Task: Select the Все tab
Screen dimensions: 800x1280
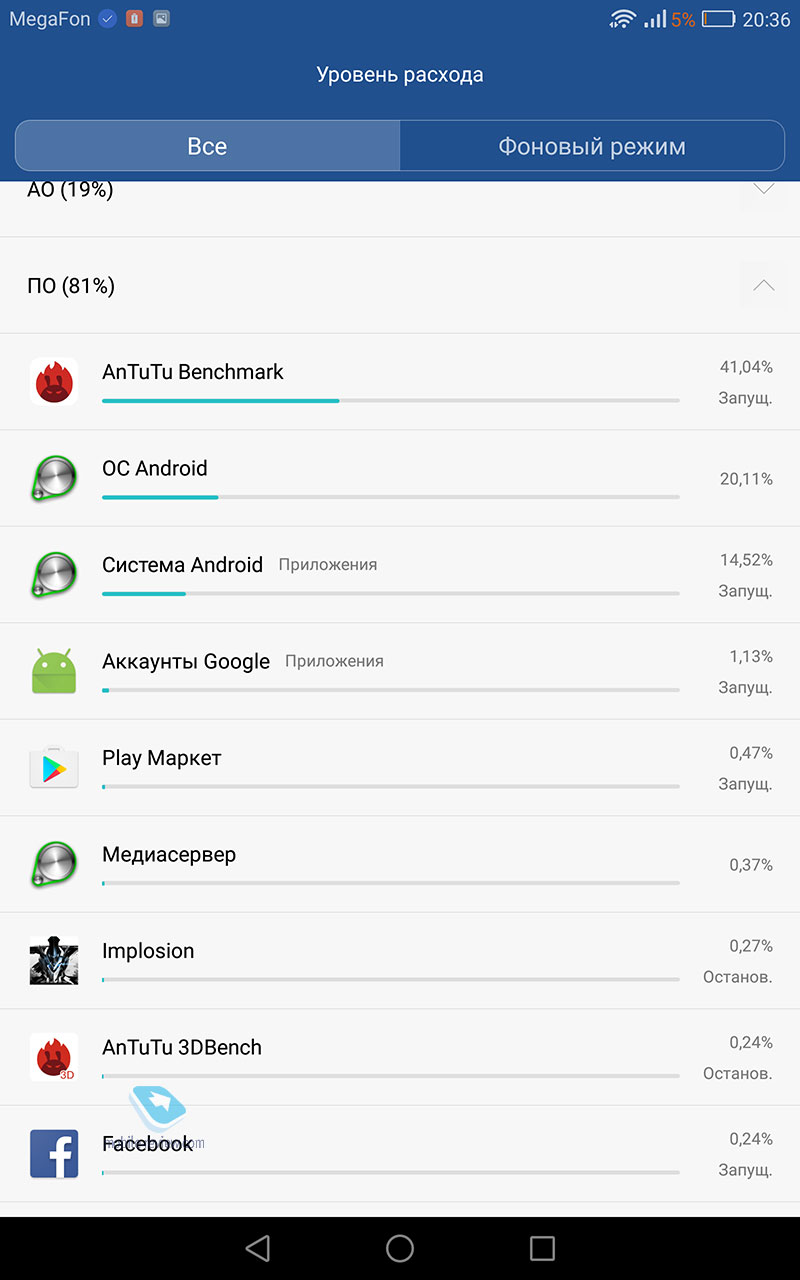Action: coord(207,146)
